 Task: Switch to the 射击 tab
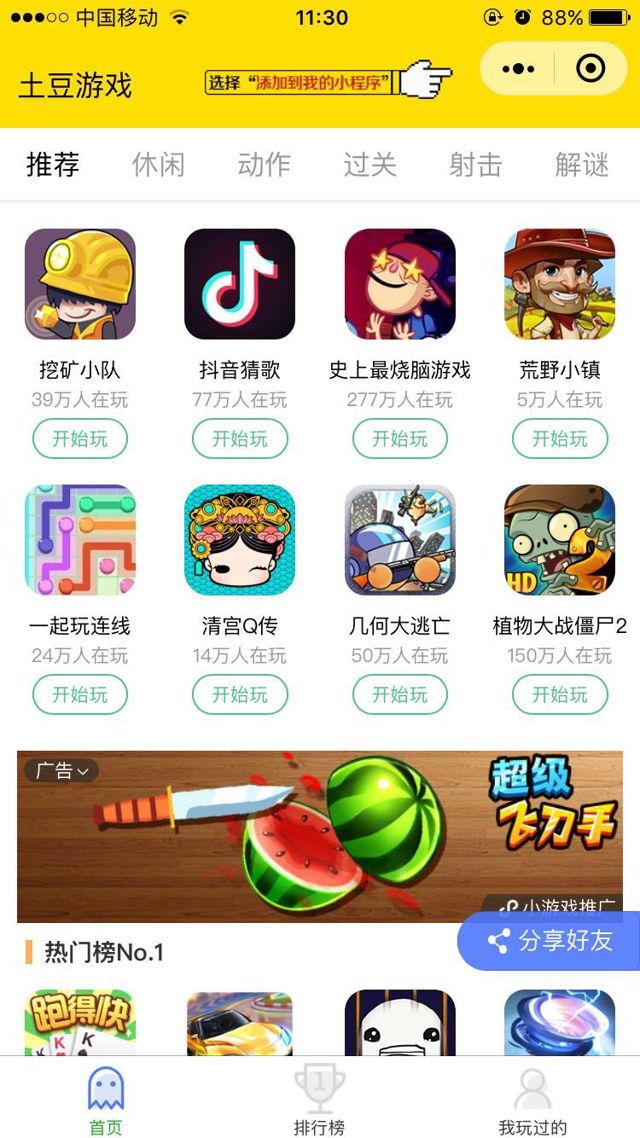pos(475,165)
